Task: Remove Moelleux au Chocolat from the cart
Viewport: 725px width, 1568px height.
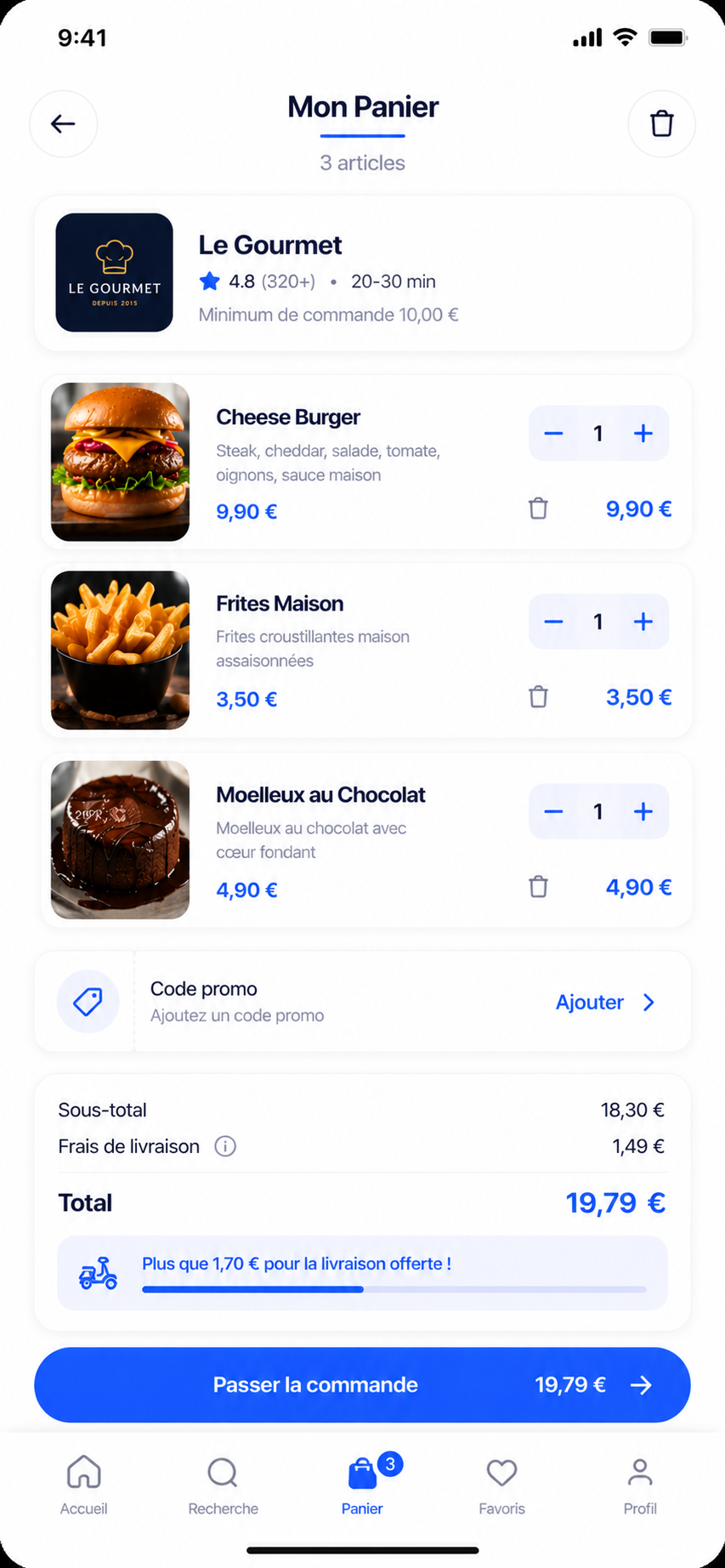Action: tap(538, 887)
